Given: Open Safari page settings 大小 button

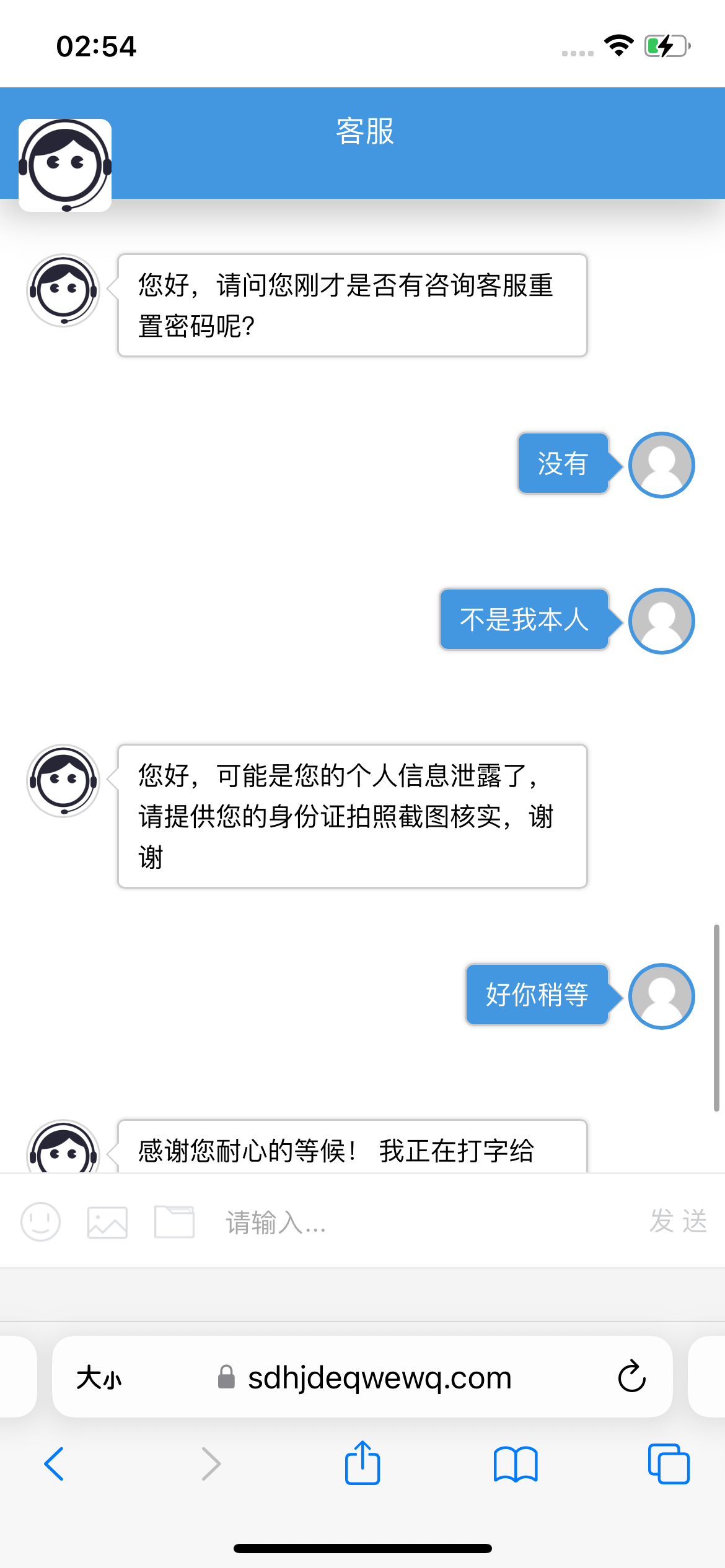Looking at the screenshot, I should (99, 1378).
